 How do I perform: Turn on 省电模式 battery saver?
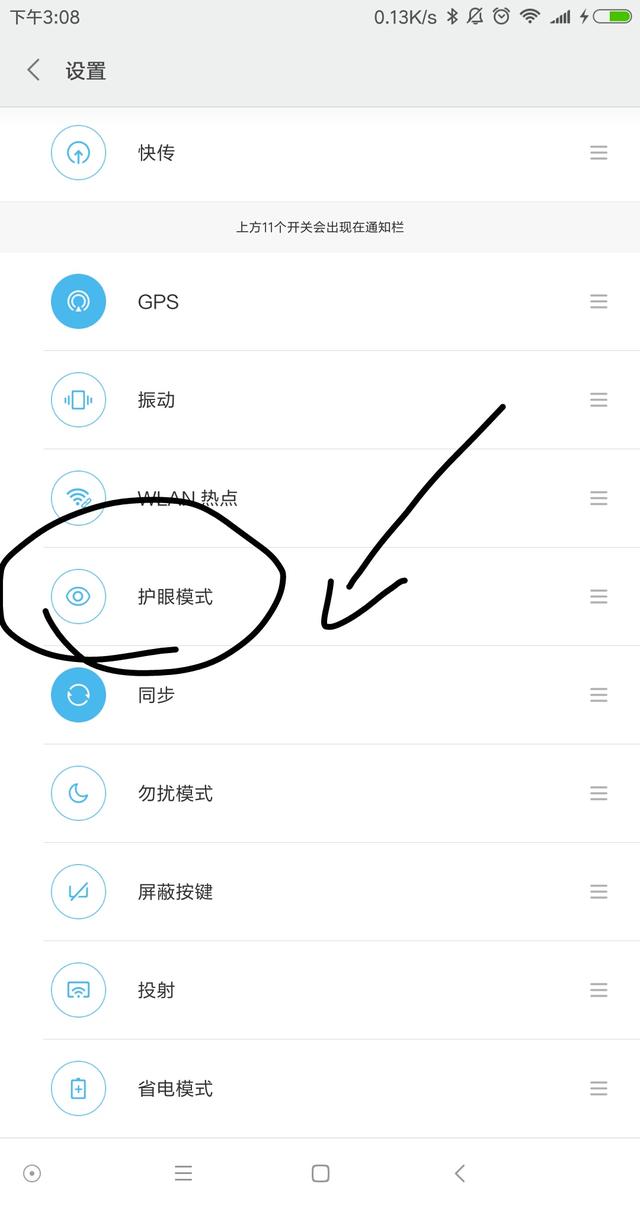[78, 1089]
